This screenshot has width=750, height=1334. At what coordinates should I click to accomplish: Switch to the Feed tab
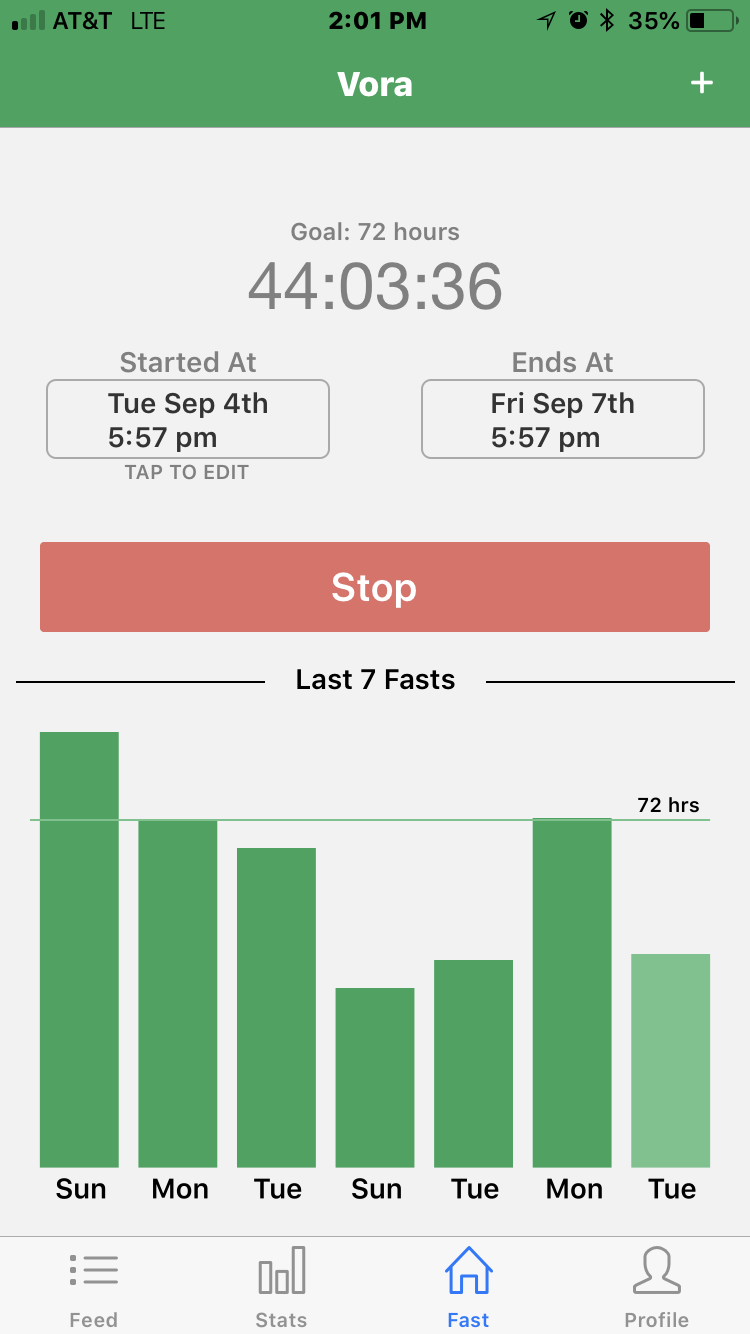tap(94, 1287)
